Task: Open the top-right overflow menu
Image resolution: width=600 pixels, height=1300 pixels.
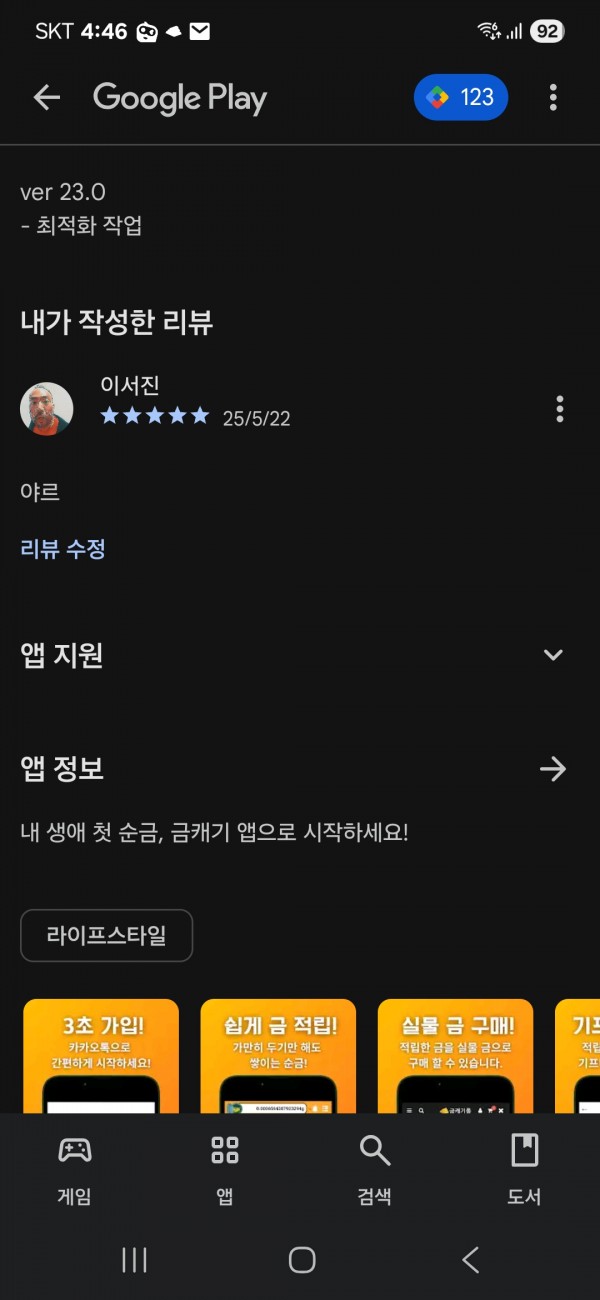Action: (553, 97)
